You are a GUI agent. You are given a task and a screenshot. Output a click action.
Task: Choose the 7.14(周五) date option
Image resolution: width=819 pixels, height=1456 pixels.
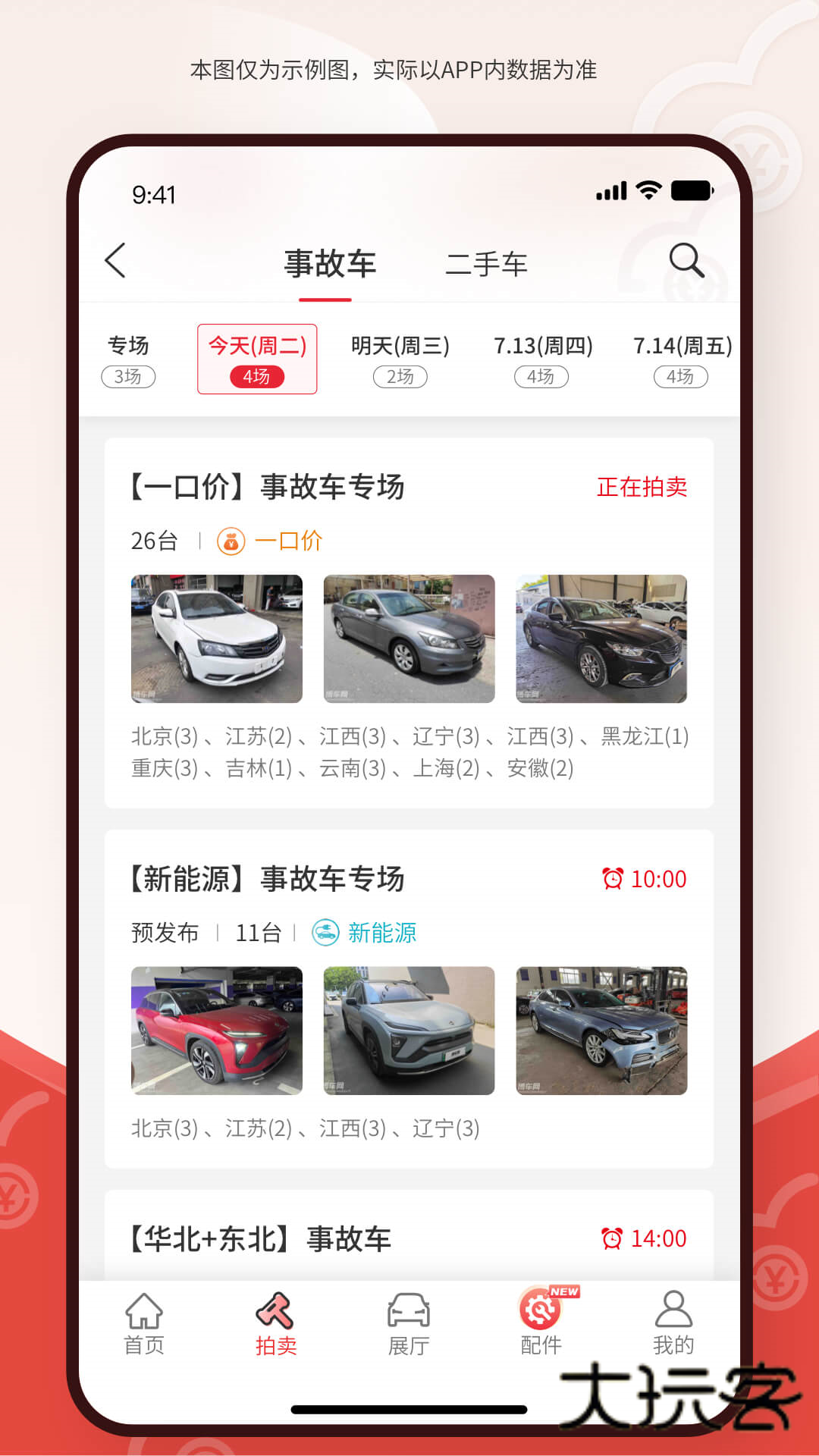point(679,358)
